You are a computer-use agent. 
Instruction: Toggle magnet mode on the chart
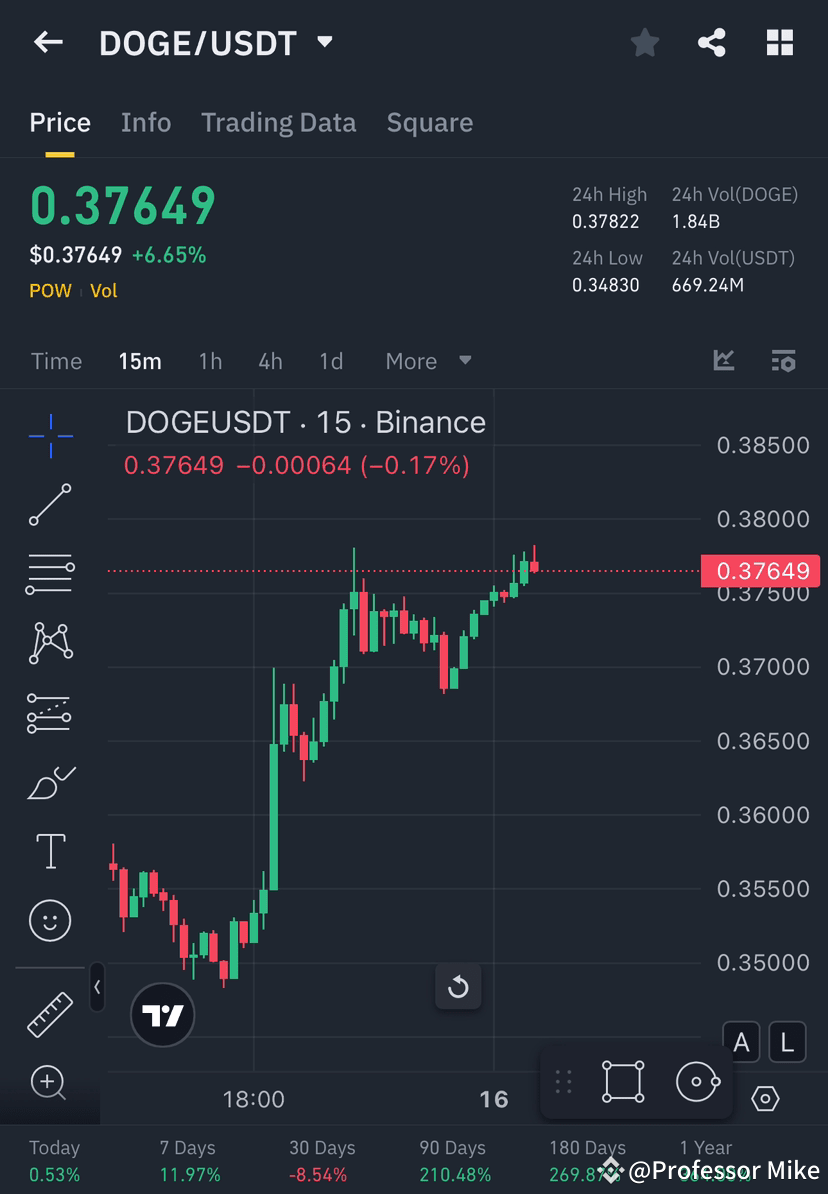tap(697, 1081)
